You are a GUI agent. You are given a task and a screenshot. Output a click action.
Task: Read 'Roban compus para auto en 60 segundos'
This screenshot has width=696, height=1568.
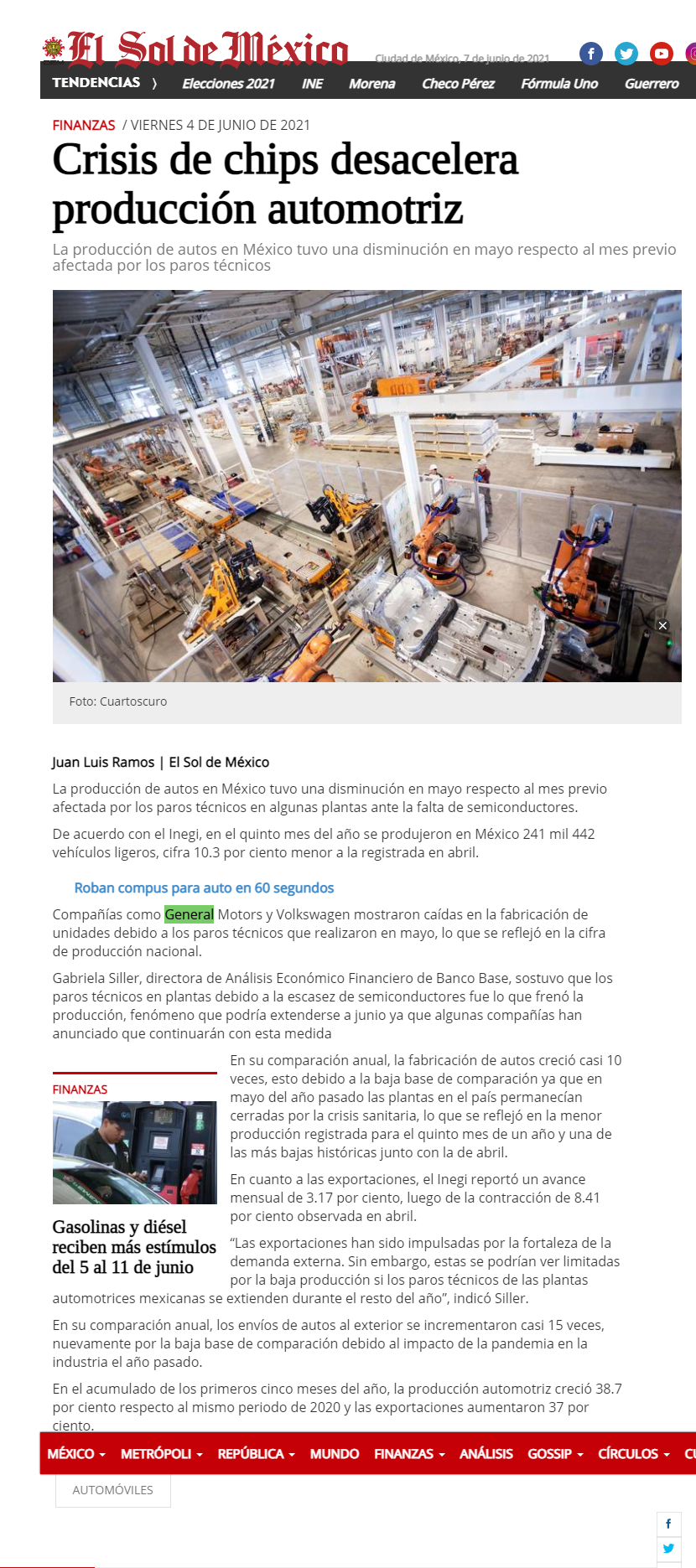[x=204, y=887]
